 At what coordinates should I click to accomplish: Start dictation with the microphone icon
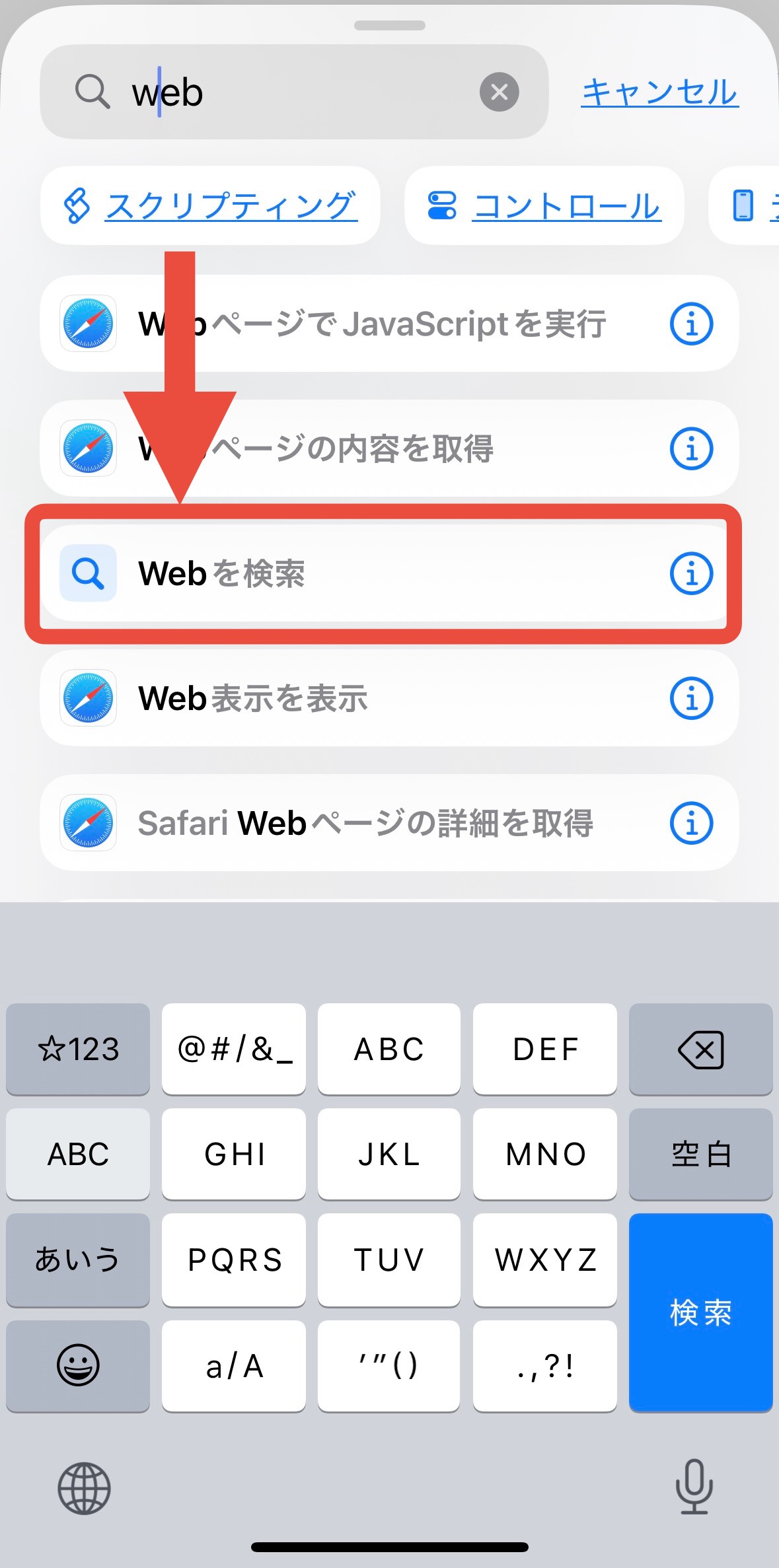694,1487
